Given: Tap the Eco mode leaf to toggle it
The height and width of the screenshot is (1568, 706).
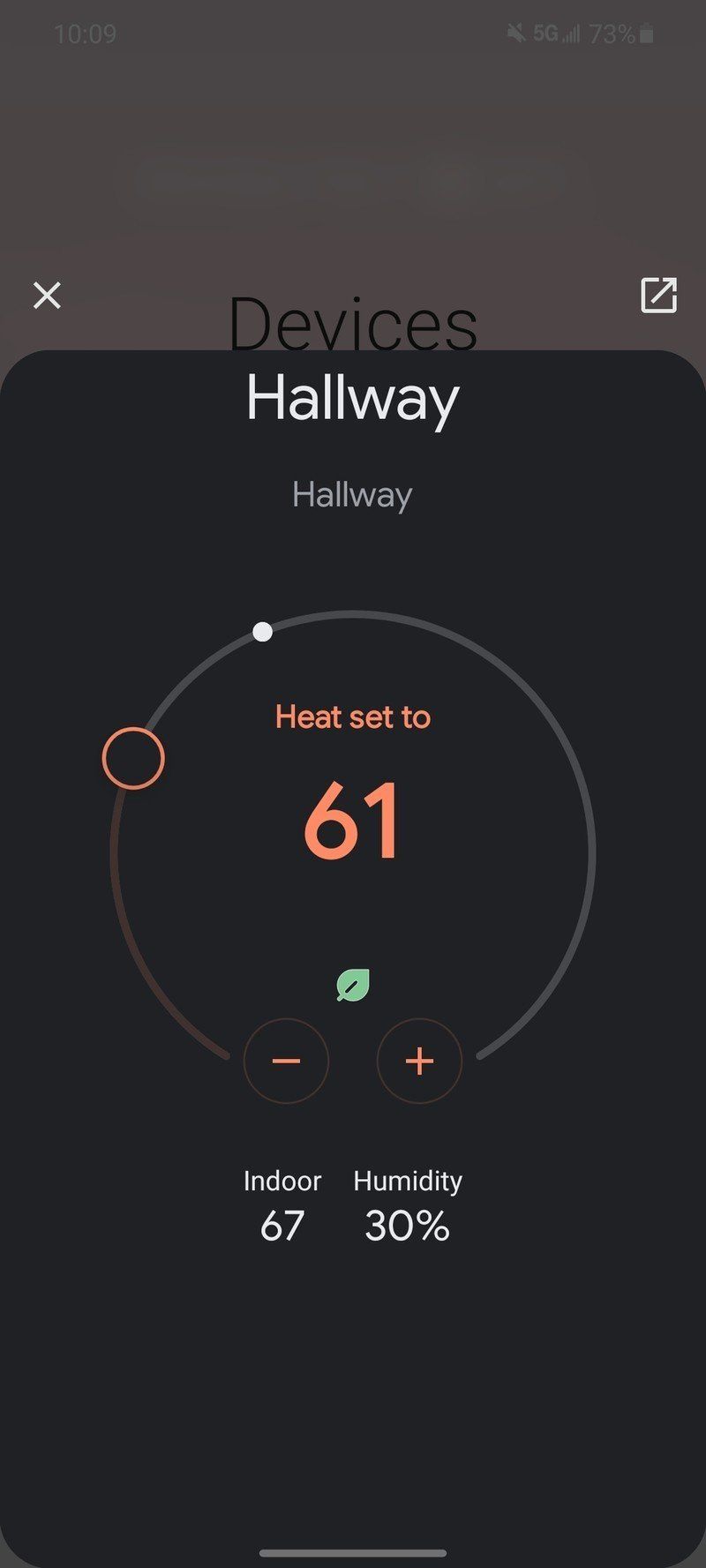Looking at the screenshot, I should 351,984.
